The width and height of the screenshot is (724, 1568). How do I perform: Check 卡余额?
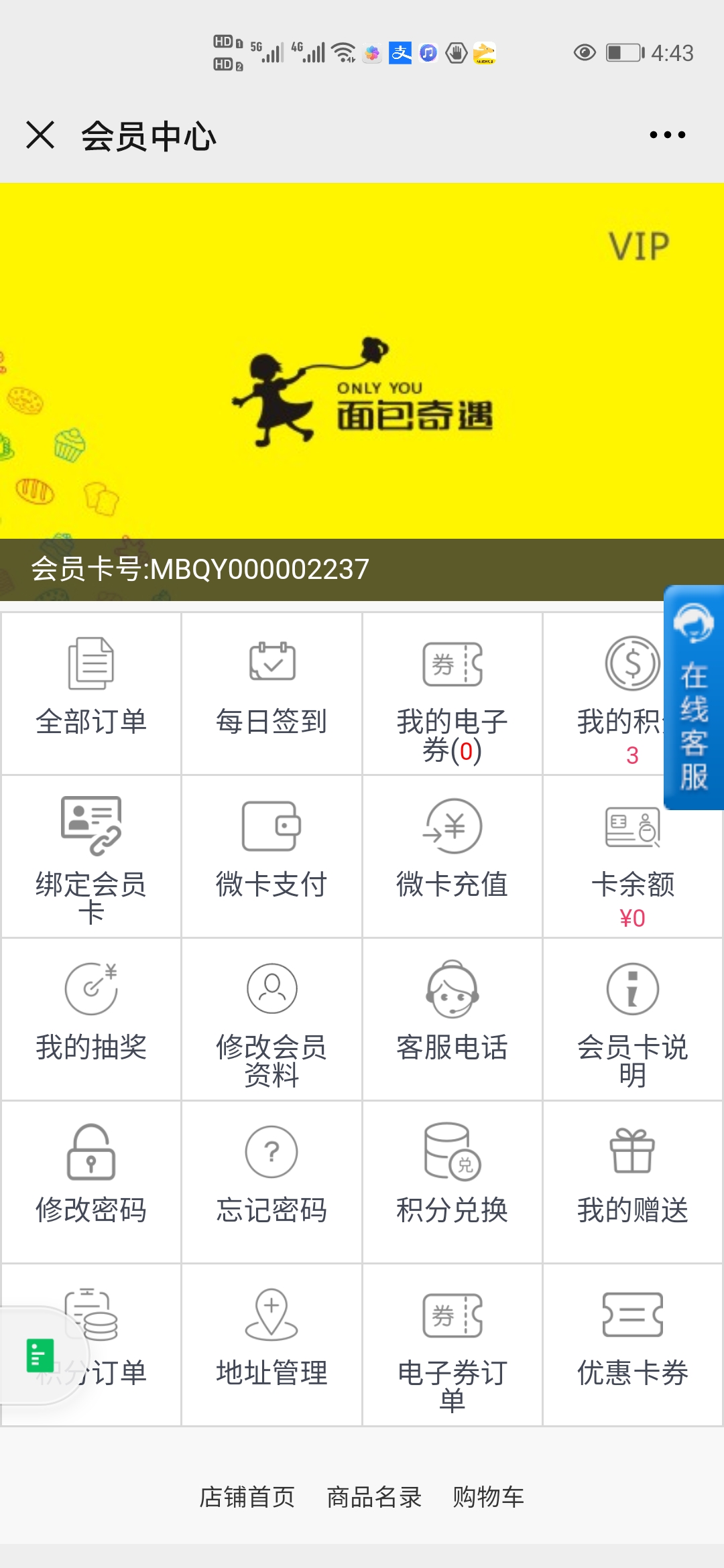coord(633,856)
